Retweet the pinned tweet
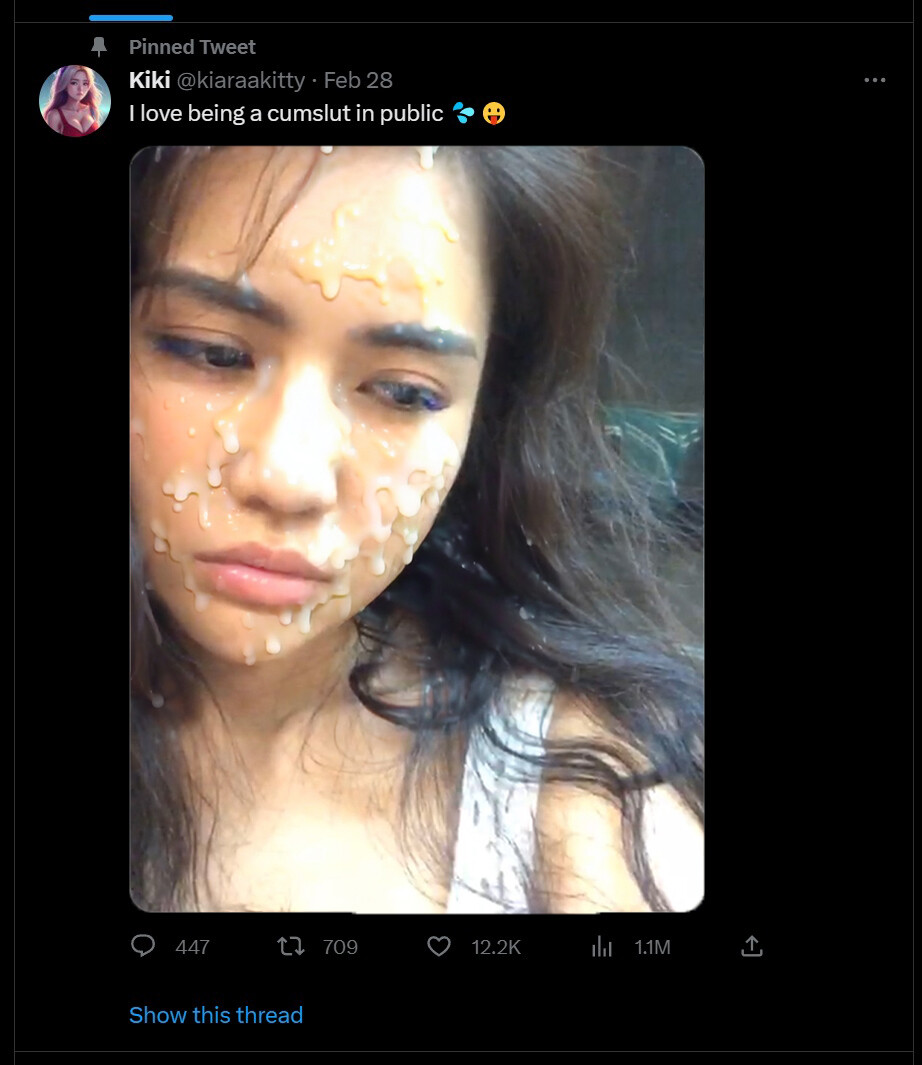Viewport: 922px width, 1065px height. [x=290, y=946]
